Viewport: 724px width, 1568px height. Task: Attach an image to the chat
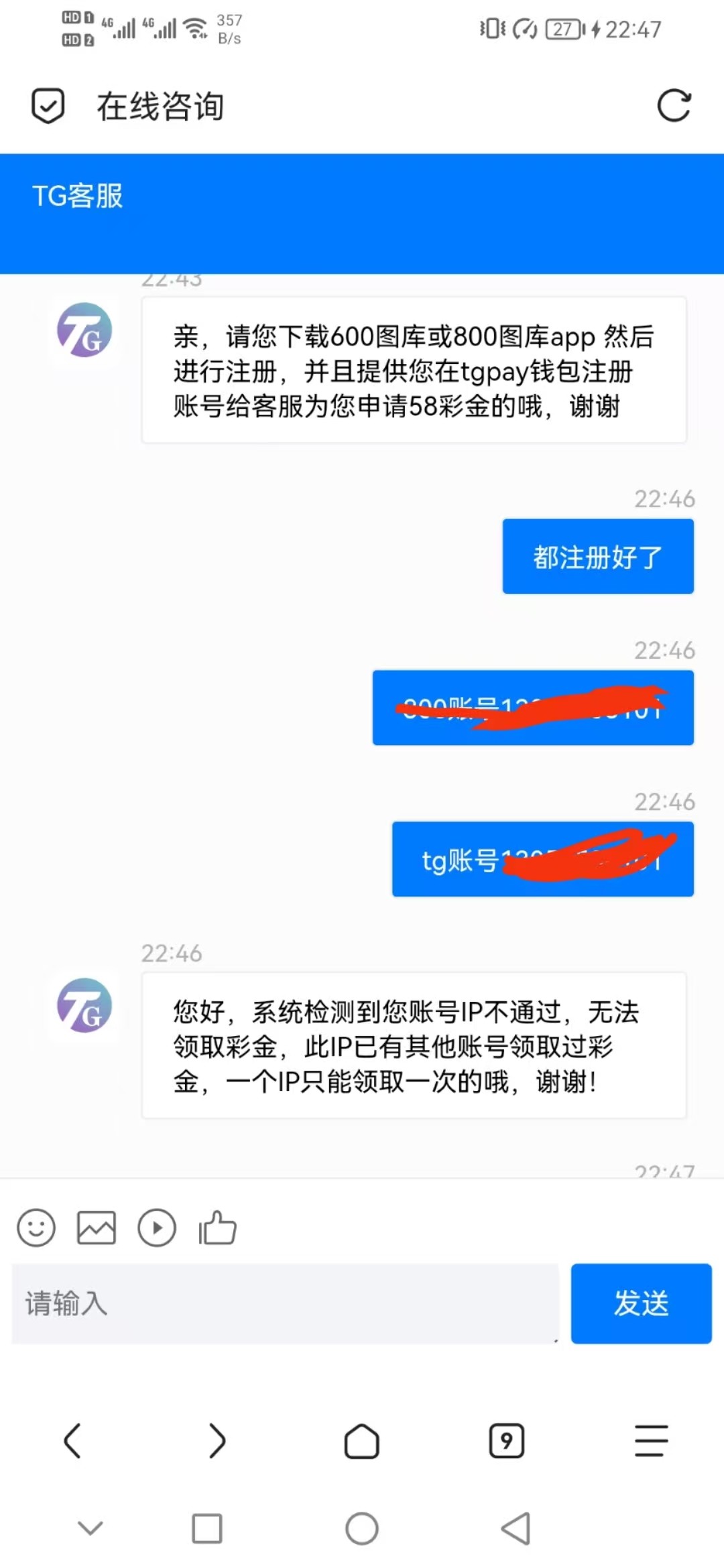tap(97, 1228)
